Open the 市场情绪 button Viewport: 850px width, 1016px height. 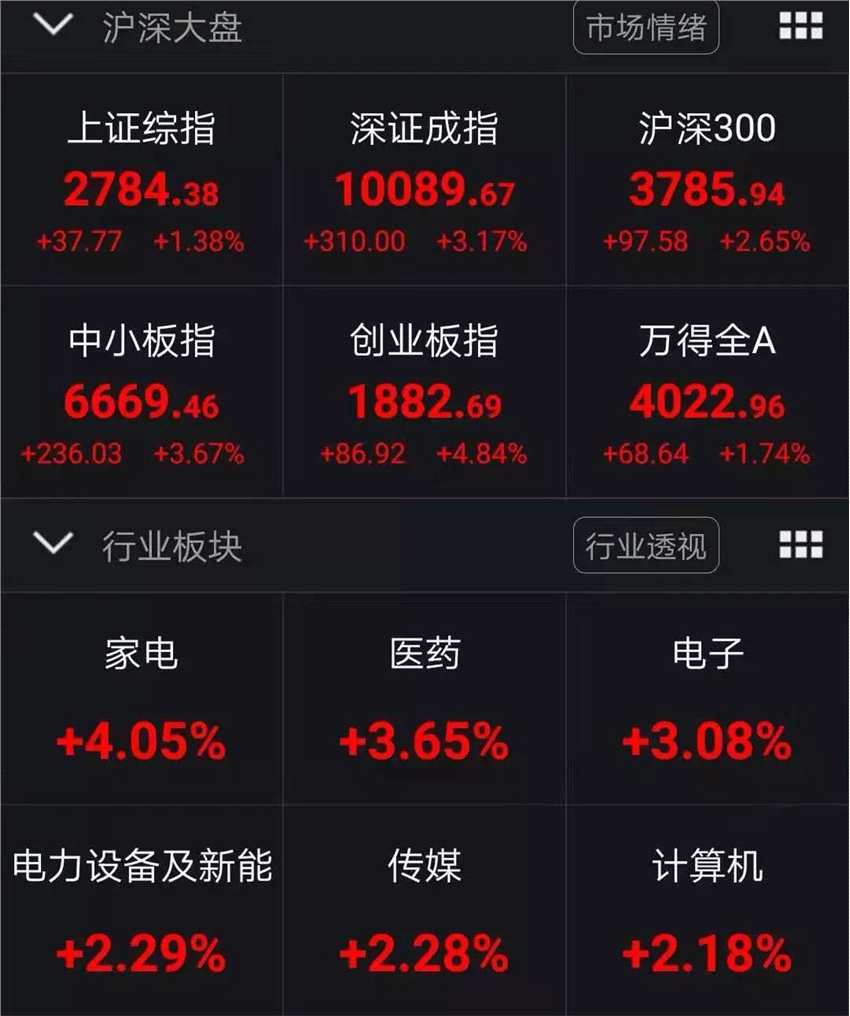[x=646, y=28]
